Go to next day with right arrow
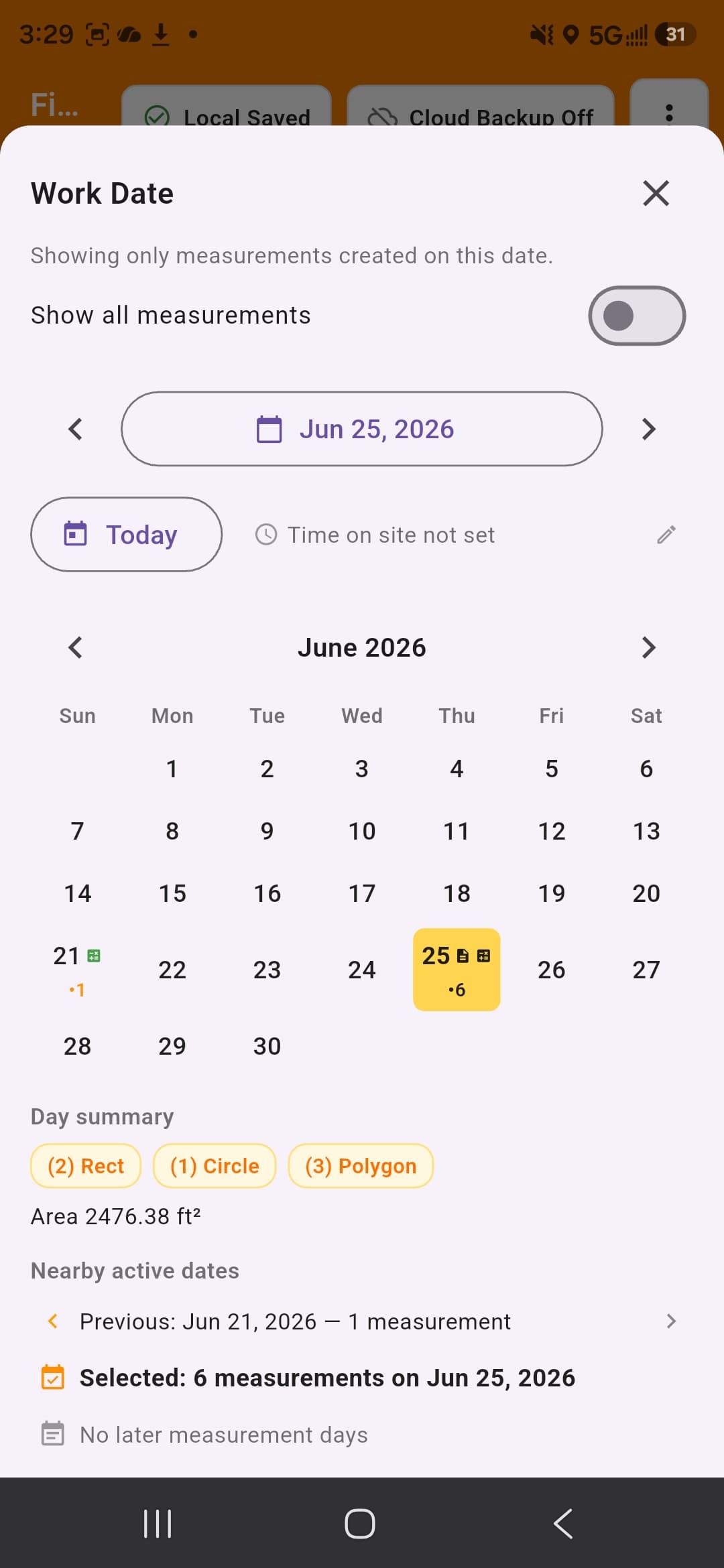 tap(648, 429)
